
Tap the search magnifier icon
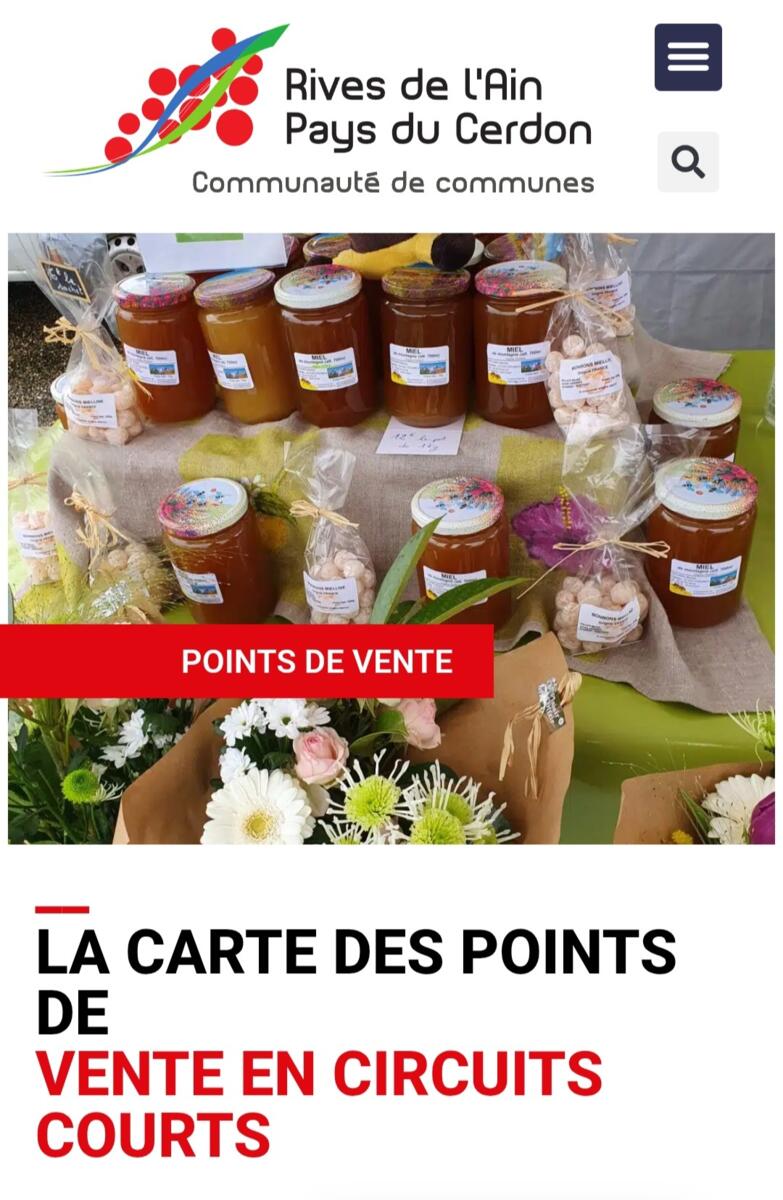point(688,161)
